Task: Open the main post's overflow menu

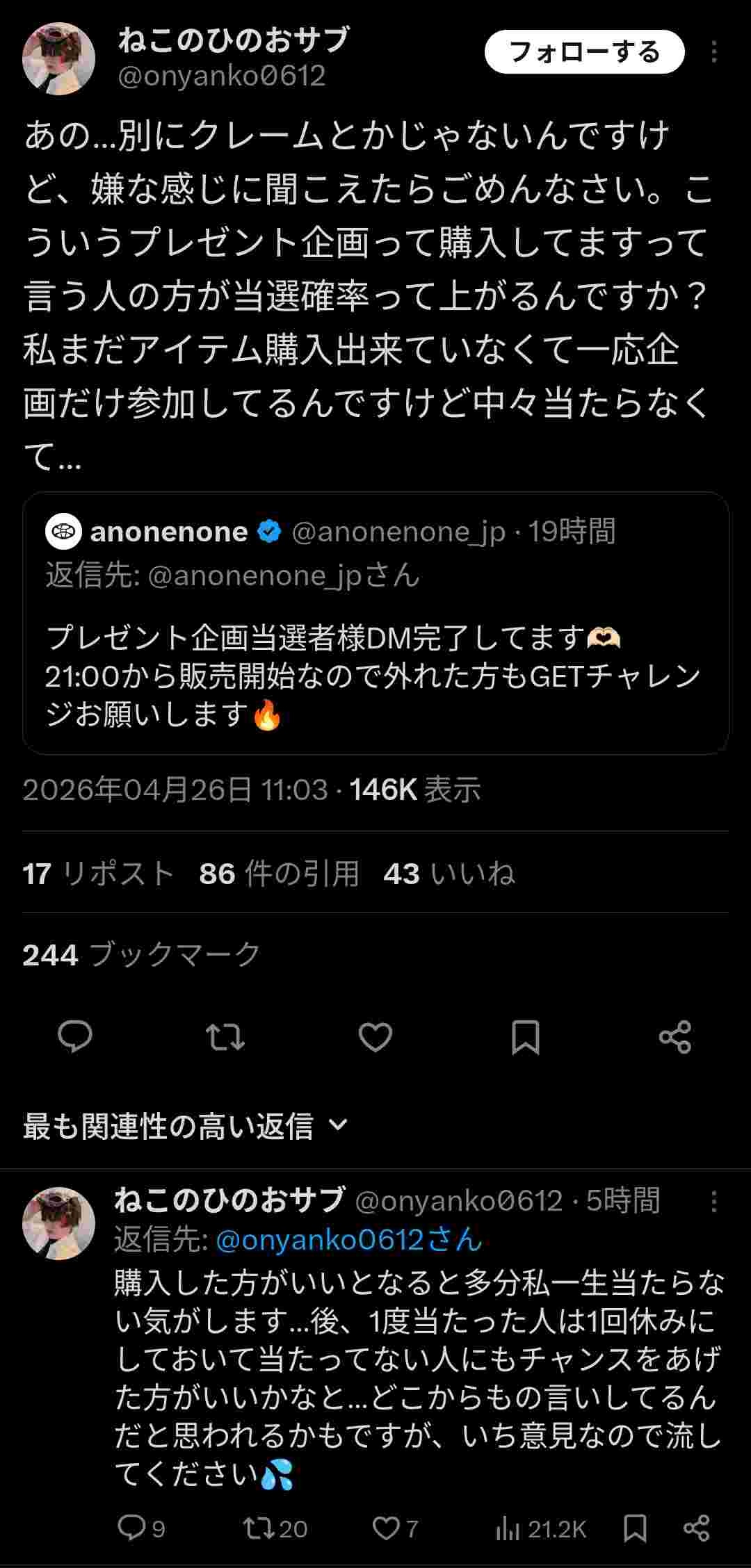Action: click(x=714, y=52)
